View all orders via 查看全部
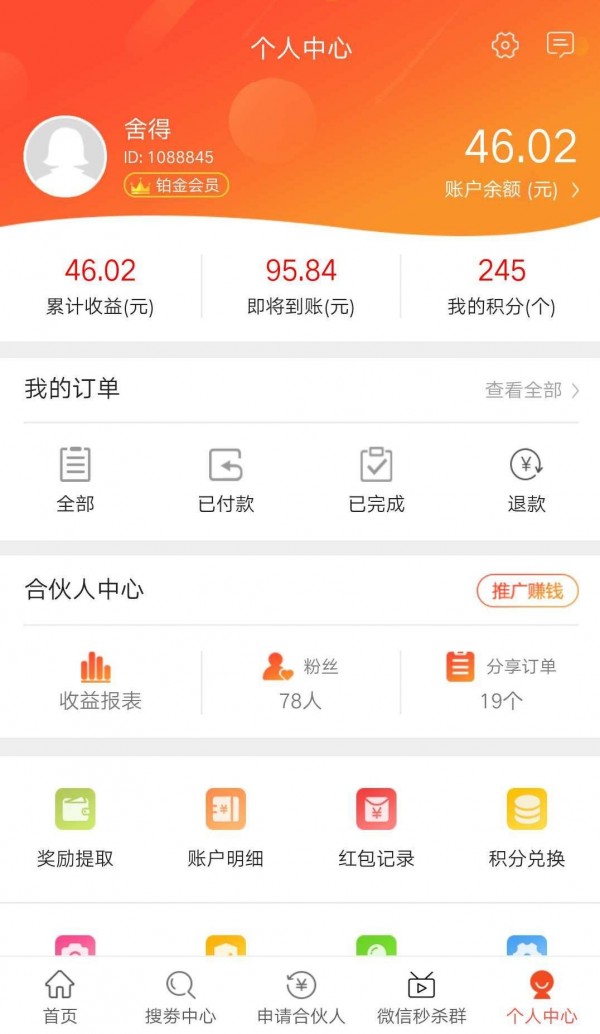Screen dimensions: 600x1034 [532, 390]
